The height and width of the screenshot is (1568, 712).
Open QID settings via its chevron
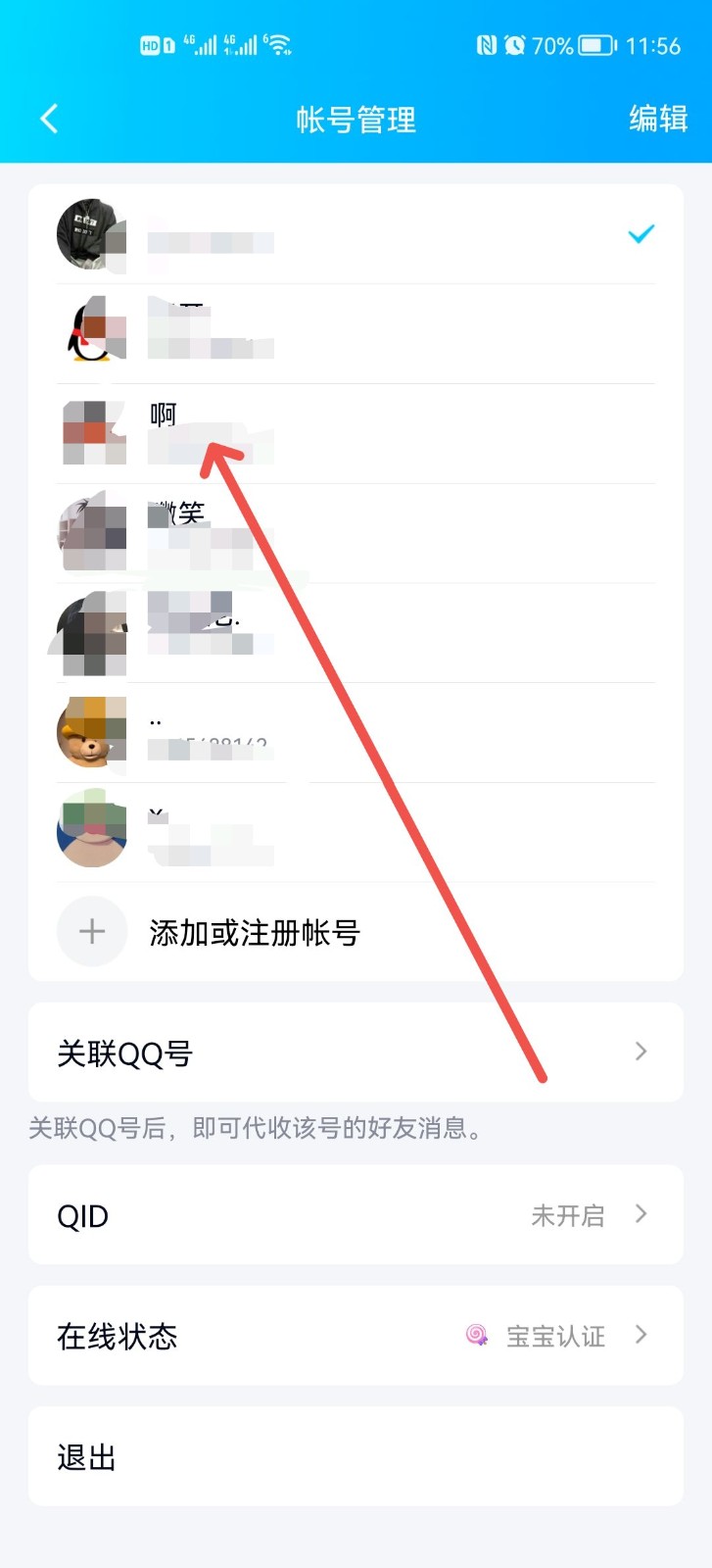click(641, 1214)
